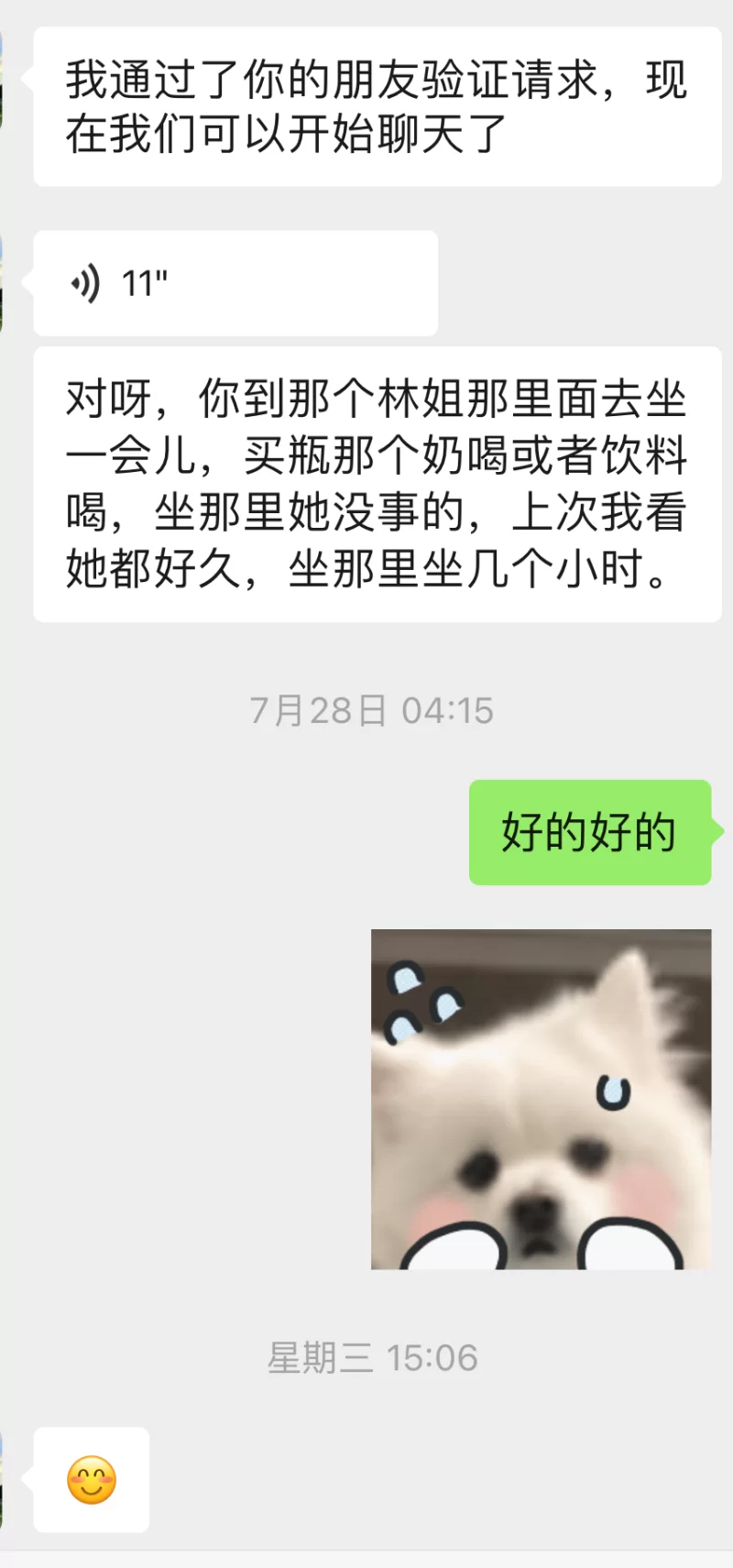Open the white dog sticker image
733x1568 pixels.
(541, 1099)
